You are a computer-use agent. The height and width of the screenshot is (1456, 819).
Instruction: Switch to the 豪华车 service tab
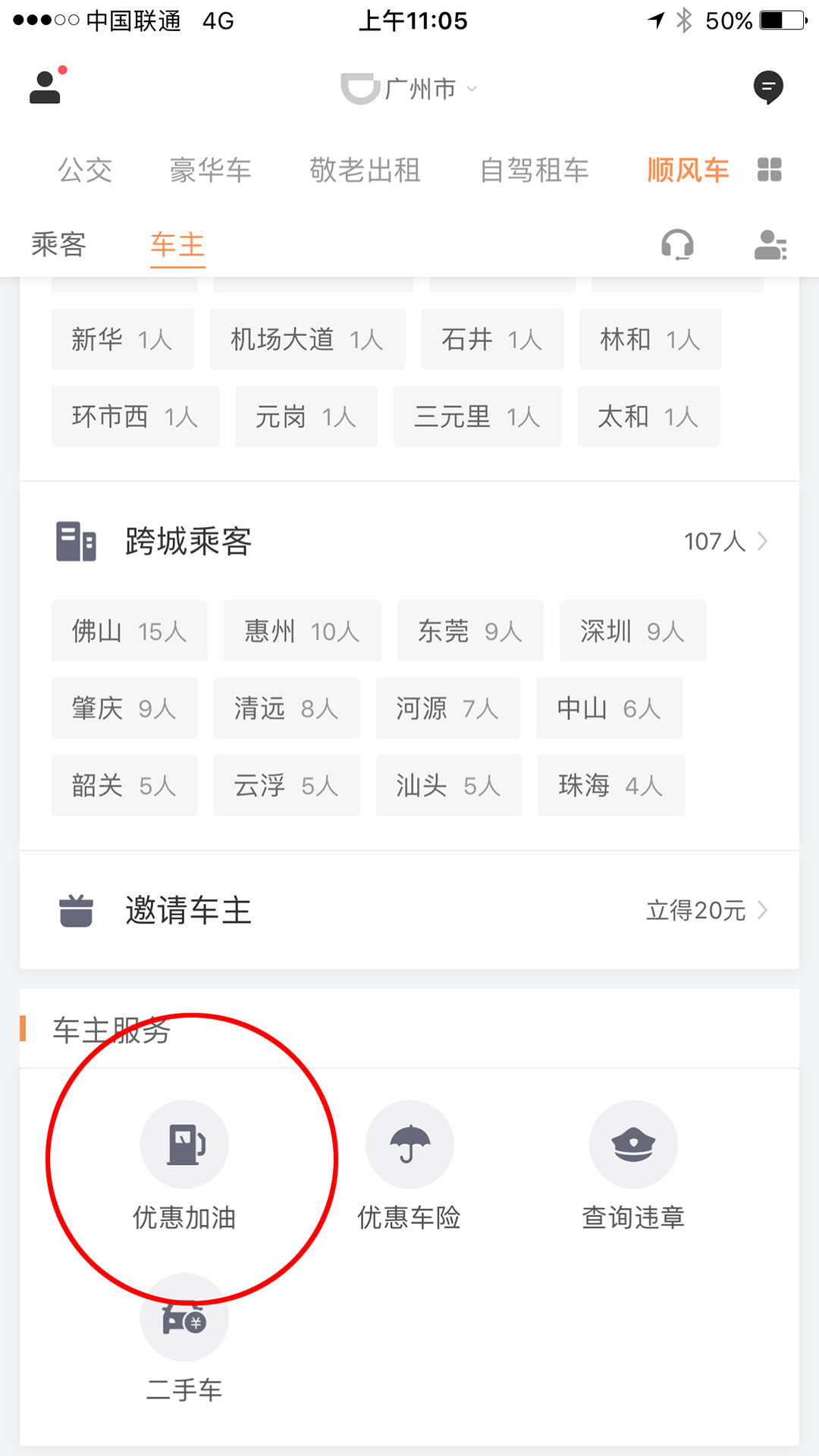210,170
